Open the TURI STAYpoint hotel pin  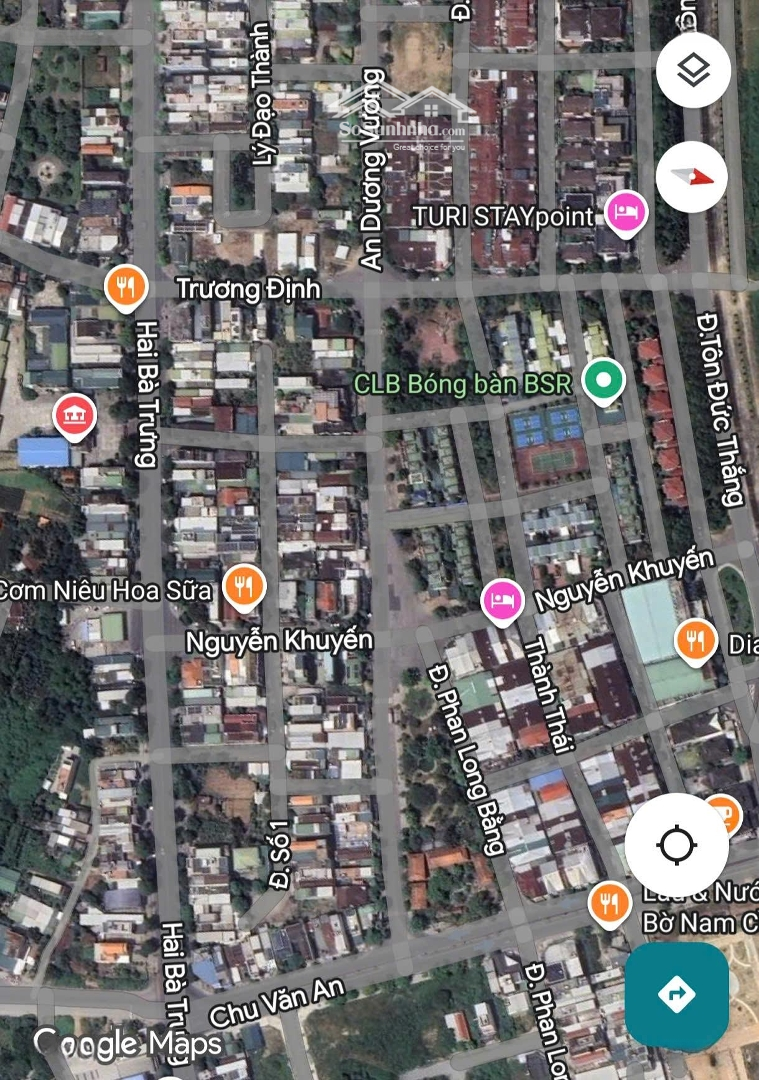point(627,212)
